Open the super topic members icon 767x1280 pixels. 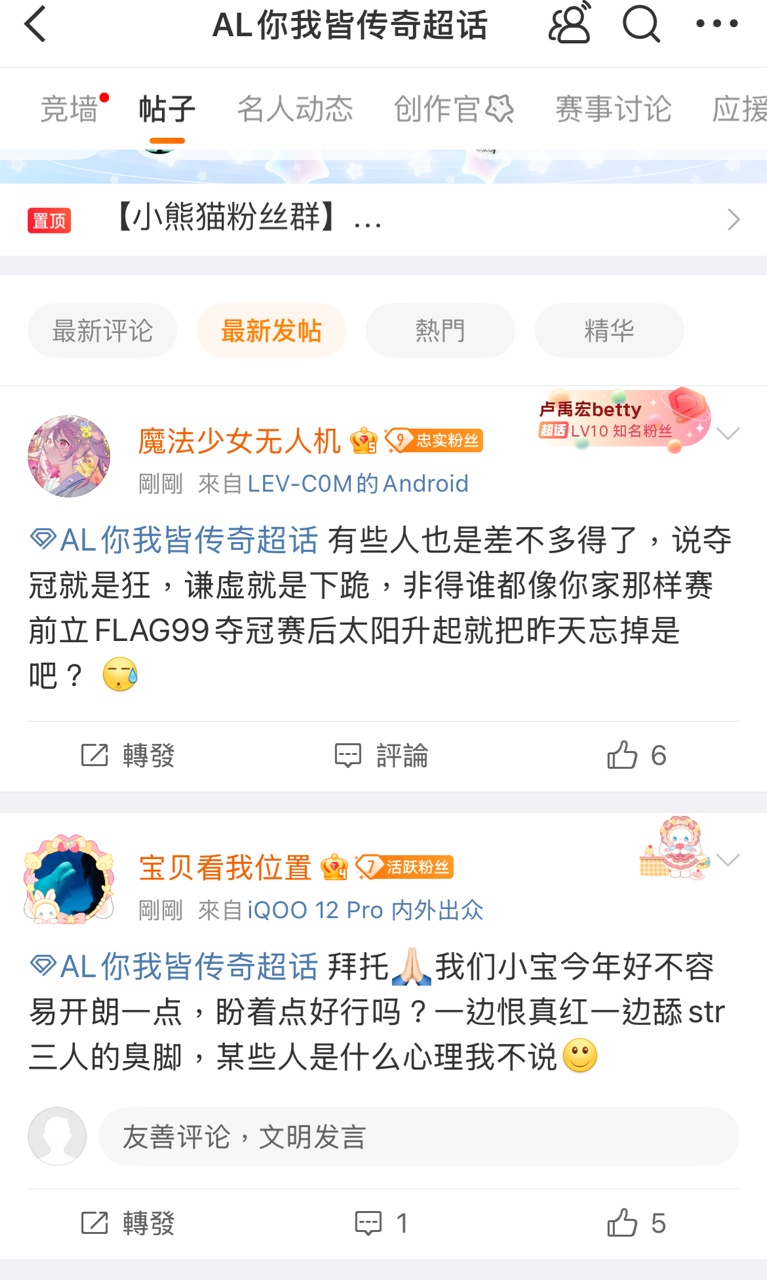tap(570, 24)
